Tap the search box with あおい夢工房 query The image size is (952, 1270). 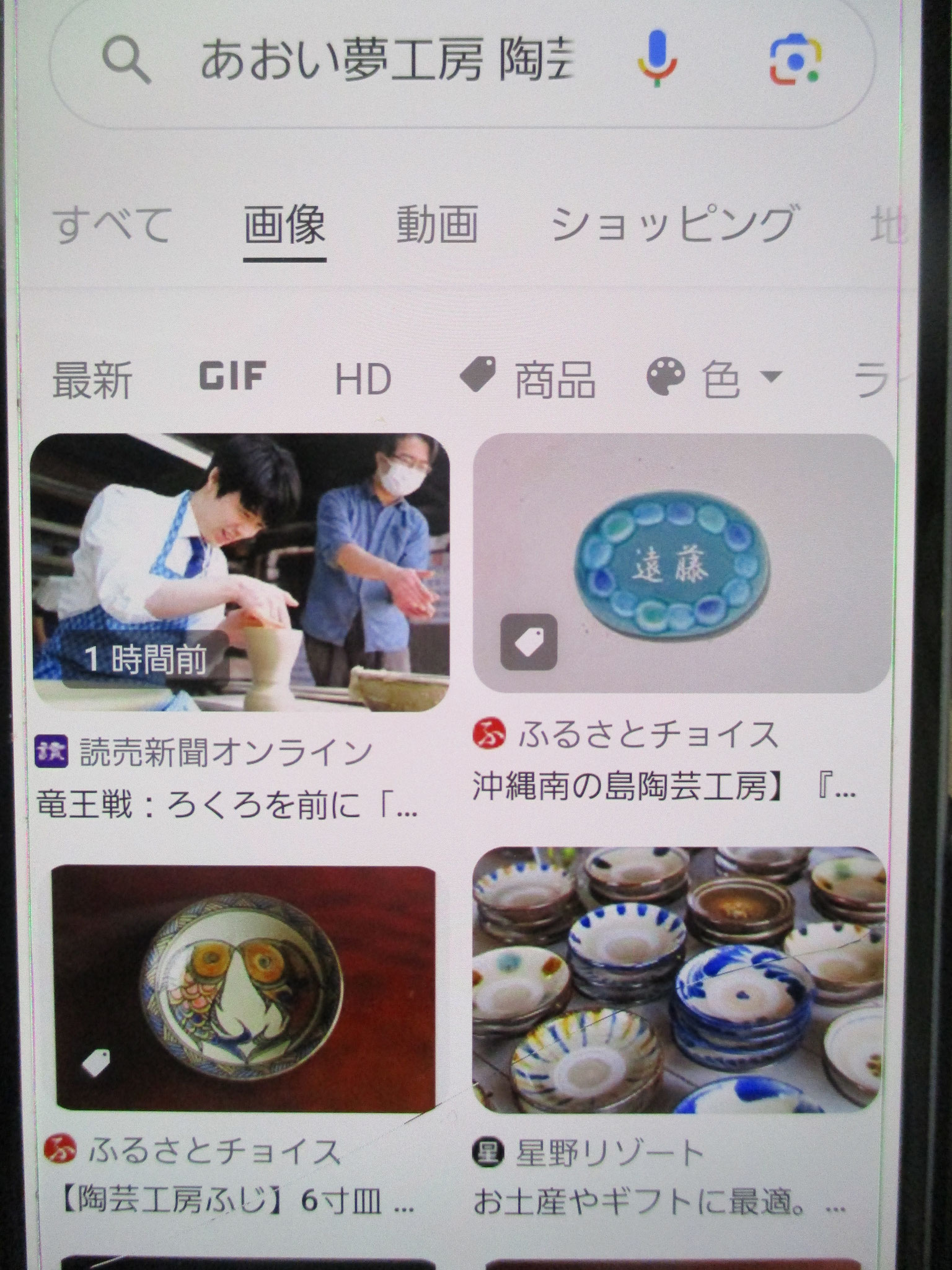click(x=384, y=62)
